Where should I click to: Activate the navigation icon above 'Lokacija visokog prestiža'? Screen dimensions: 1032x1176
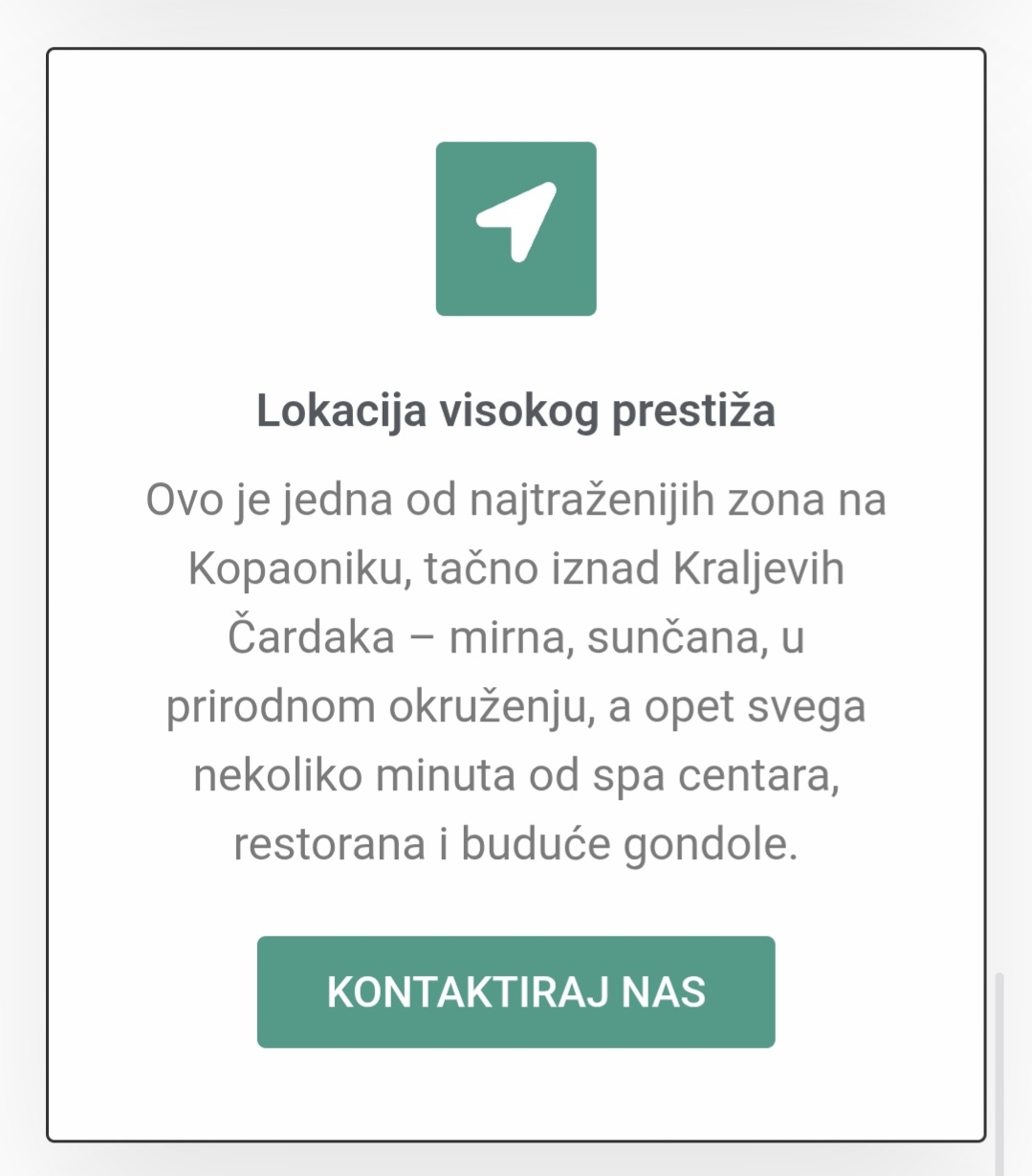pos(516,229)
